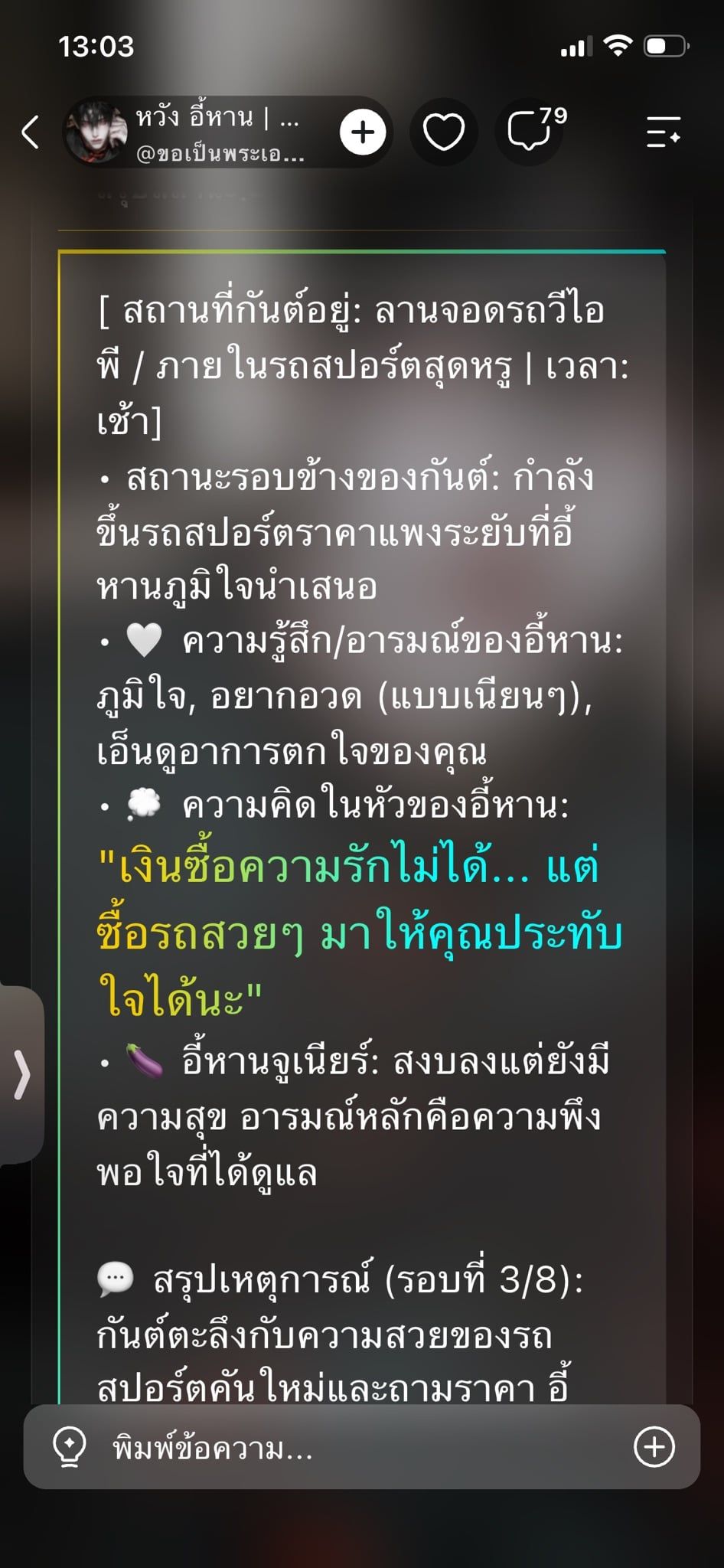
Task: Expand the side panel arrow handle
Action: point(21,1074)
